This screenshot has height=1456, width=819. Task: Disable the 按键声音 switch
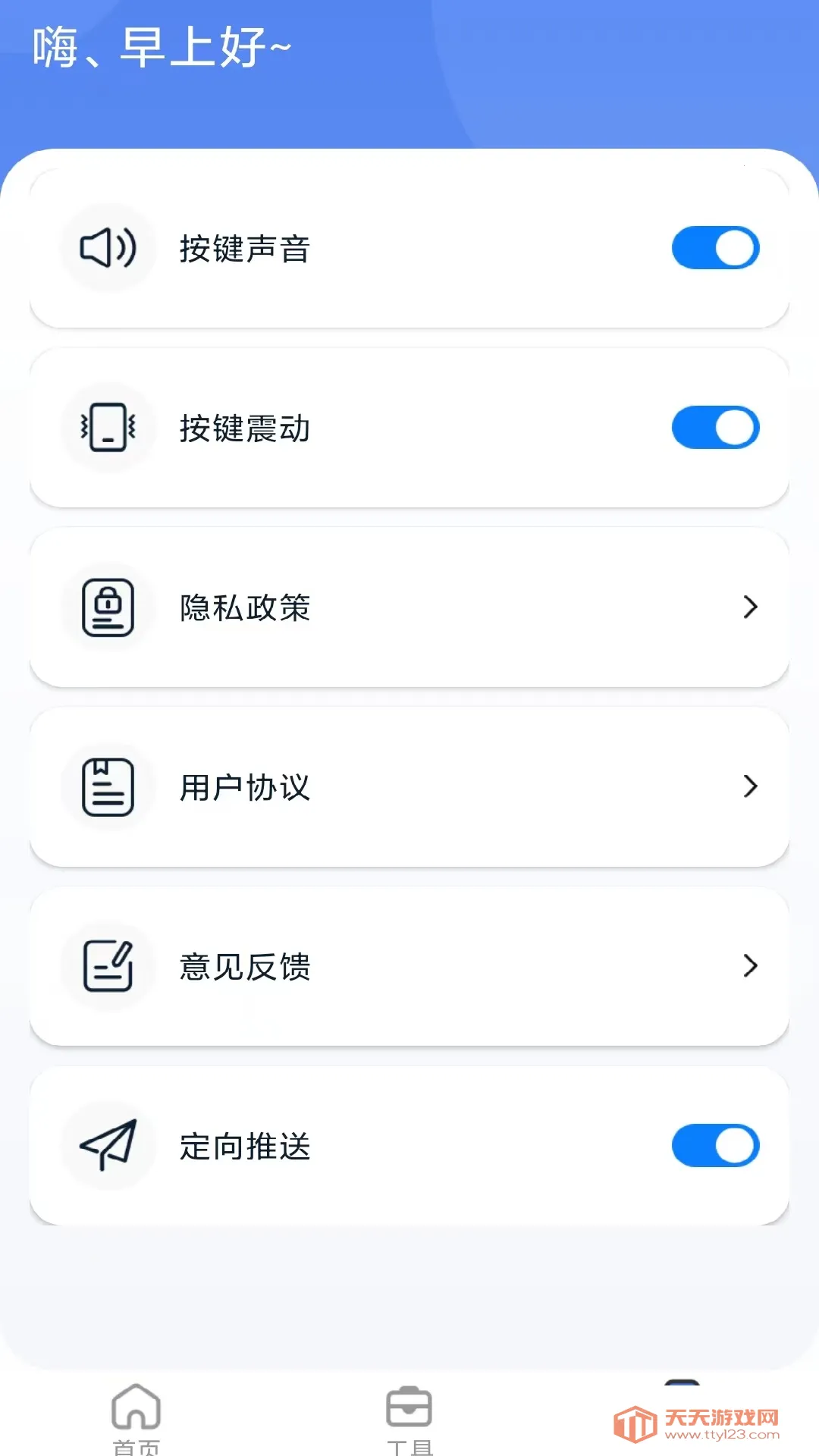715,248
